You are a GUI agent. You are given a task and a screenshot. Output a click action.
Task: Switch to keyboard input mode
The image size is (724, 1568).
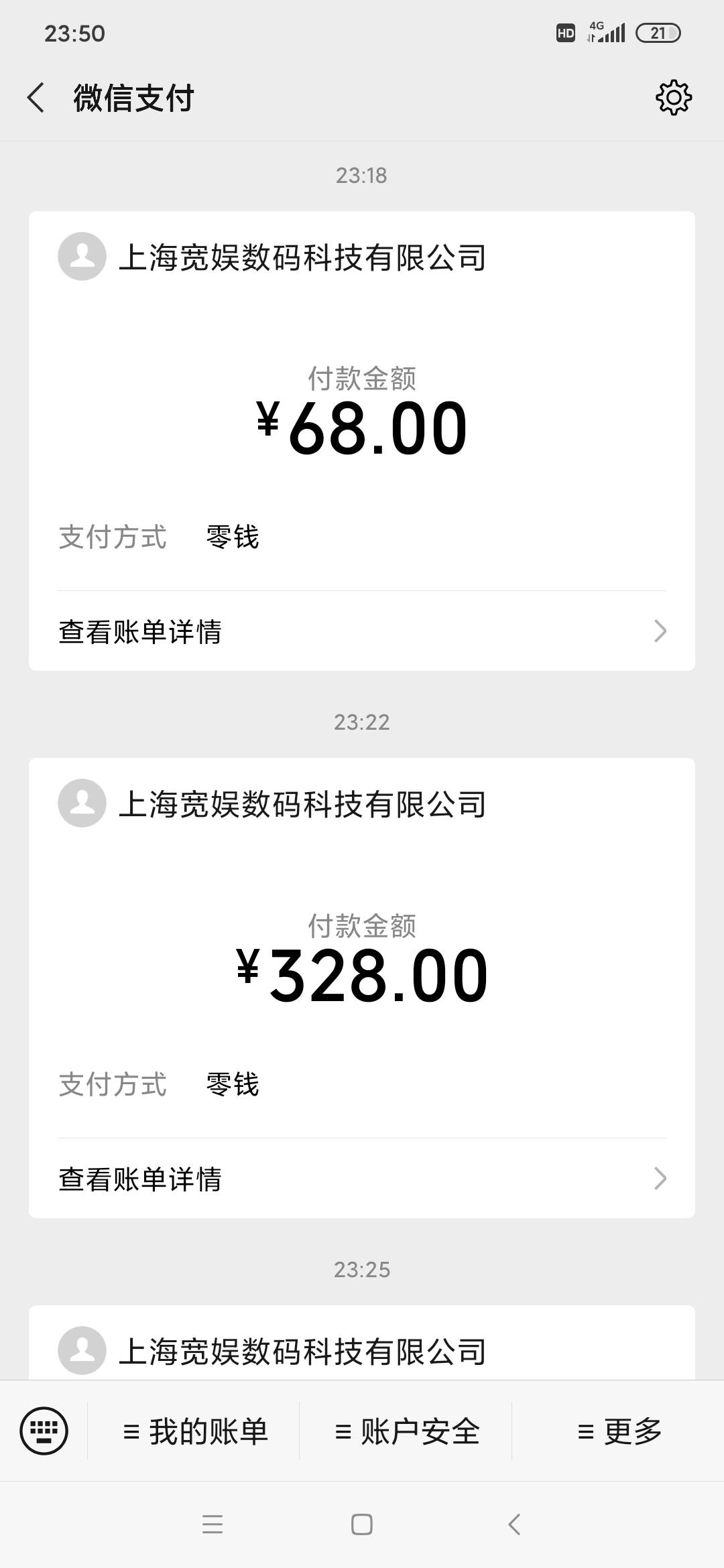pyautogui.click(x=44, y=1431)
